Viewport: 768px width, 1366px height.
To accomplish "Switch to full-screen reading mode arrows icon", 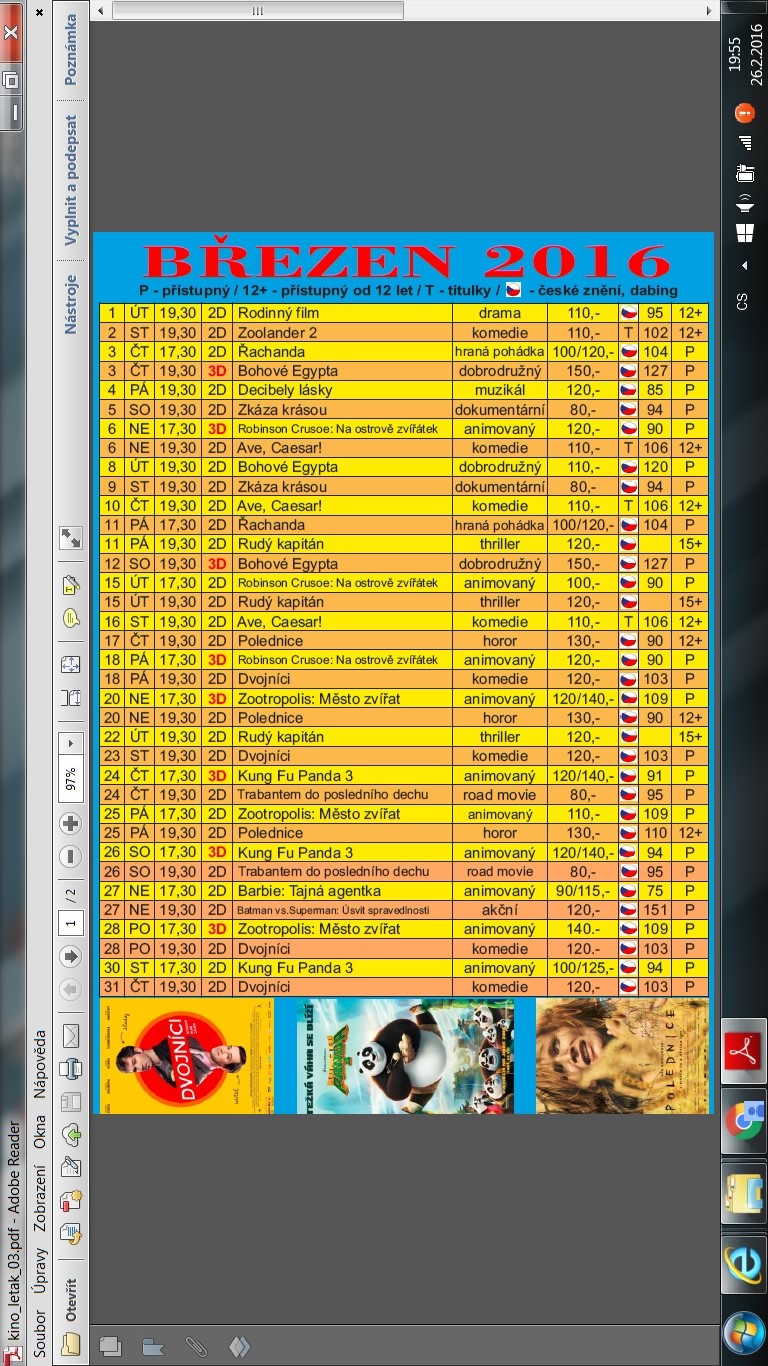I will click(x=70, y=538).
